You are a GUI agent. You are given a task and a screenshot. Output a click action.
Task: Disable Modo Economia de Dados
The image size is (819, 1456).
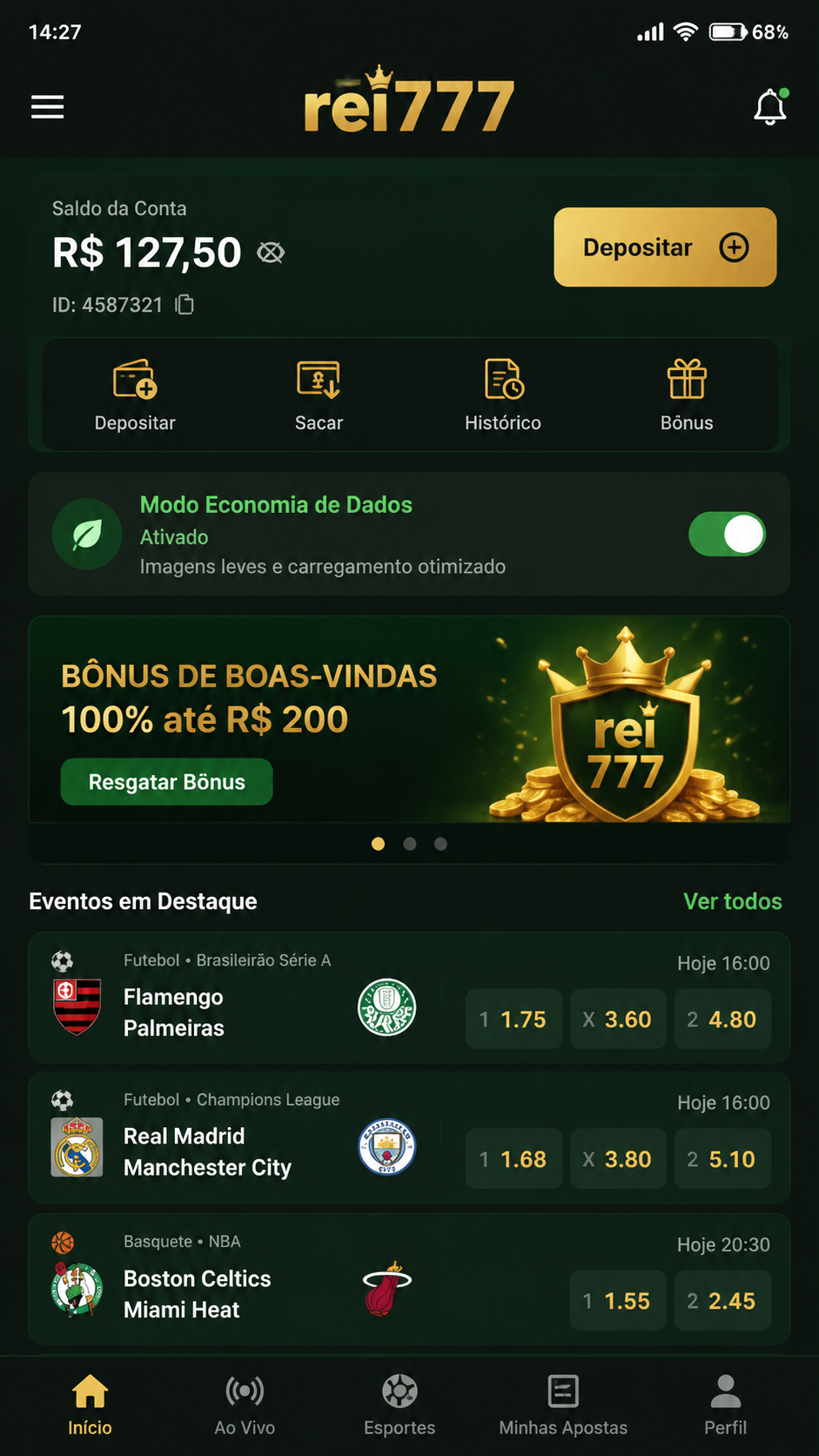pos(727,534)
